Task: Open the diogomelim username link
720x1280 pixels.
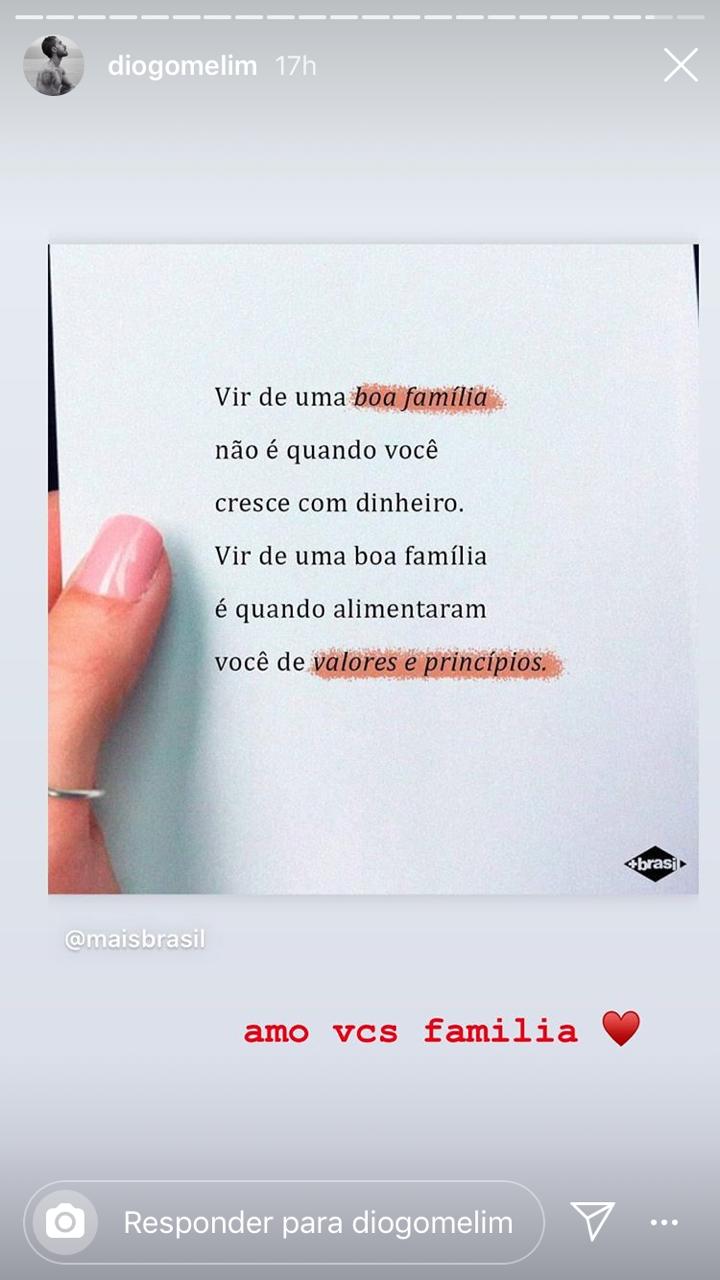Action: click(182, 67)
